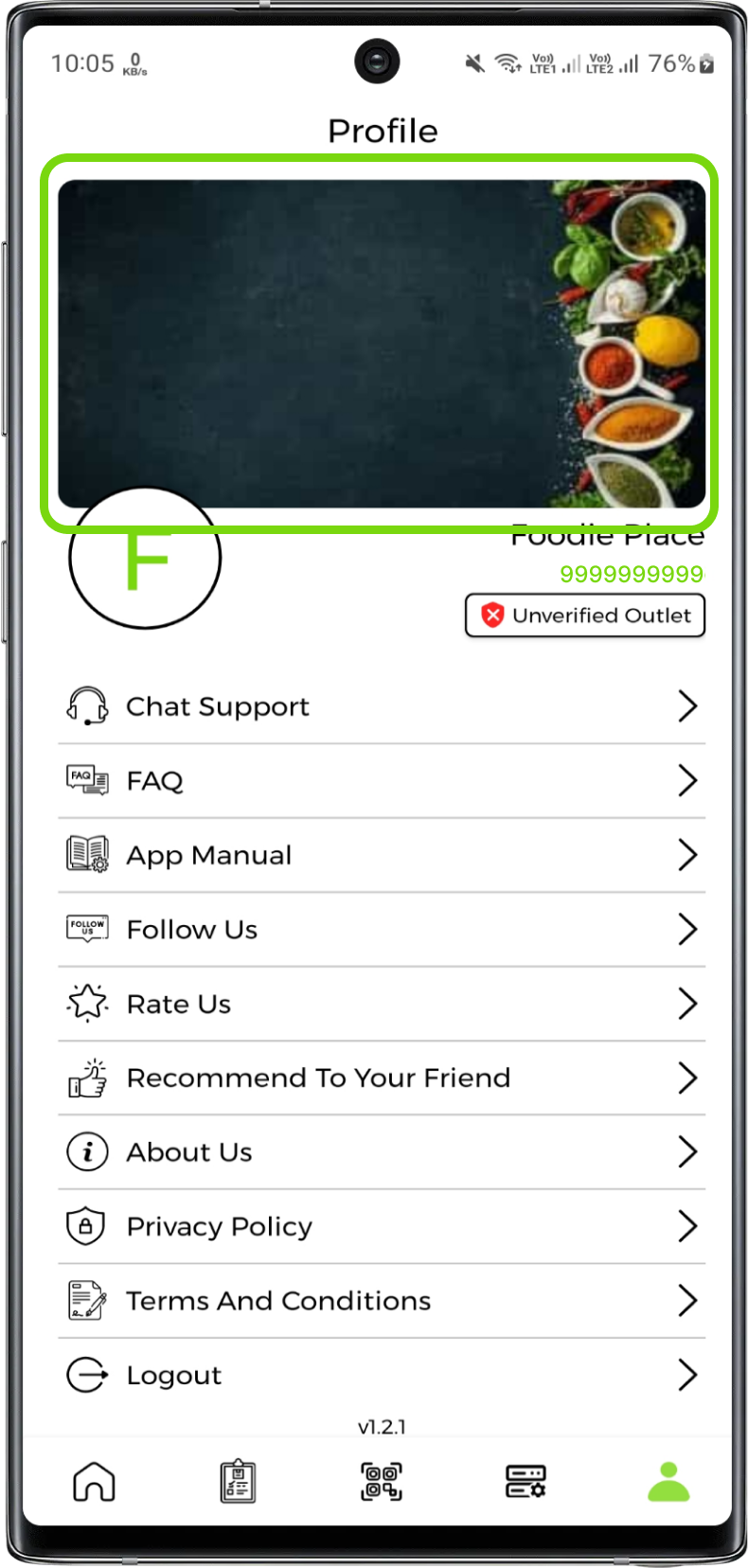
Task: View the Privacy Policy
Action: point(381,1226)
